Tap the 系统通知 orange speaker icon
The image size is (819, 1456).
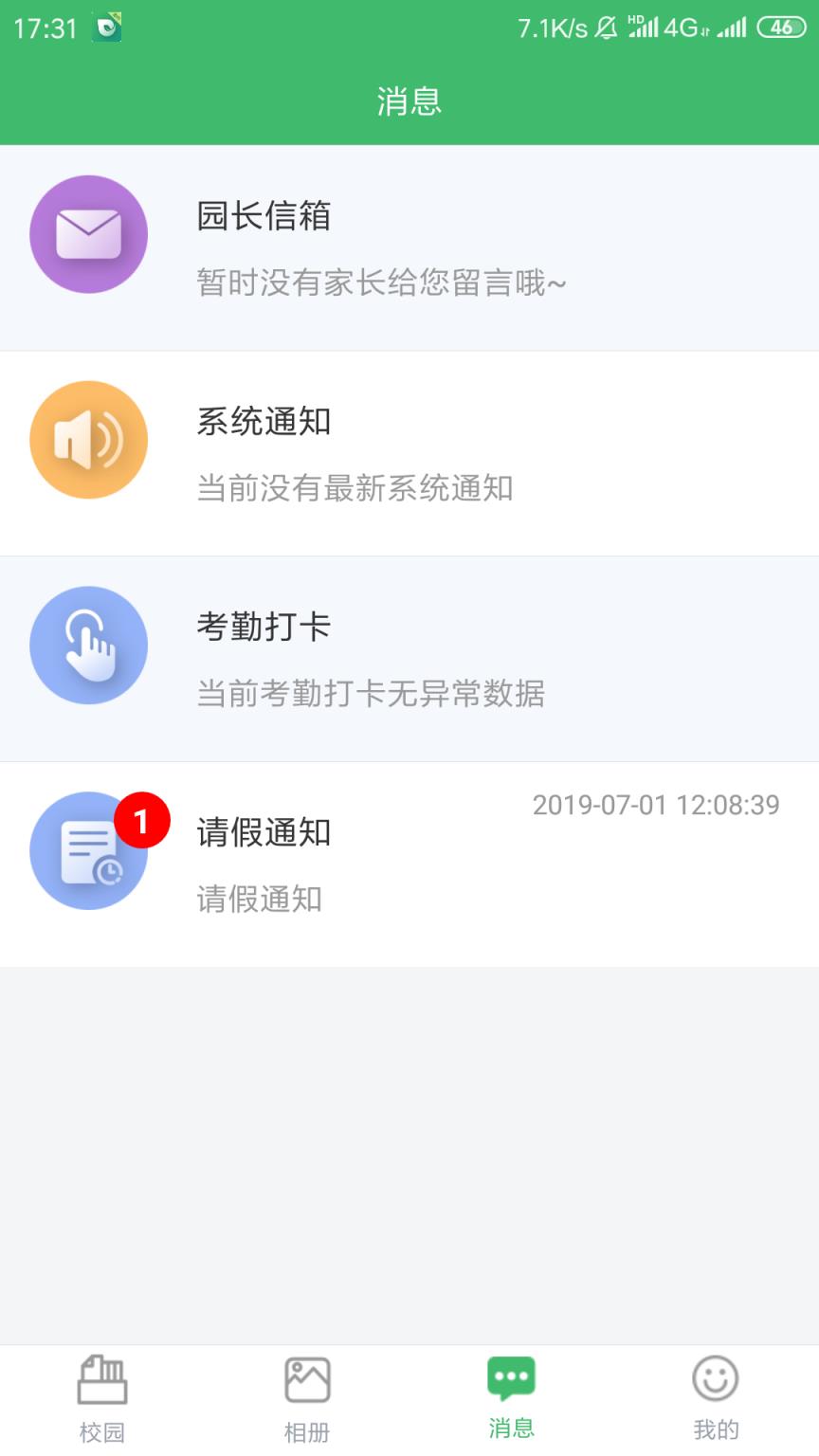pos(88,440)
